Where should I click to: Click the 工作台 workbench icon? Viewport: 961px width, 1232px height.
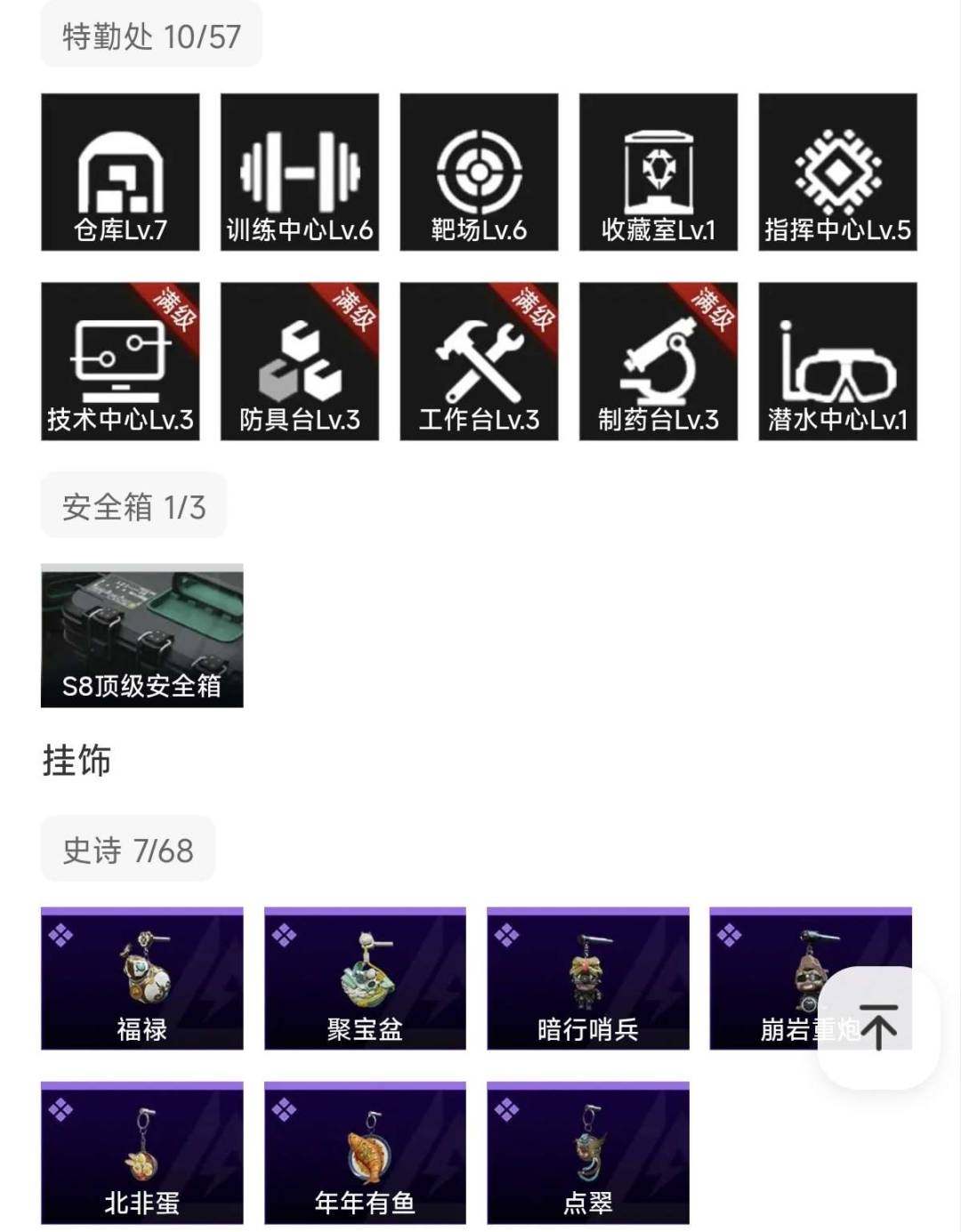(x=480, y=360)
